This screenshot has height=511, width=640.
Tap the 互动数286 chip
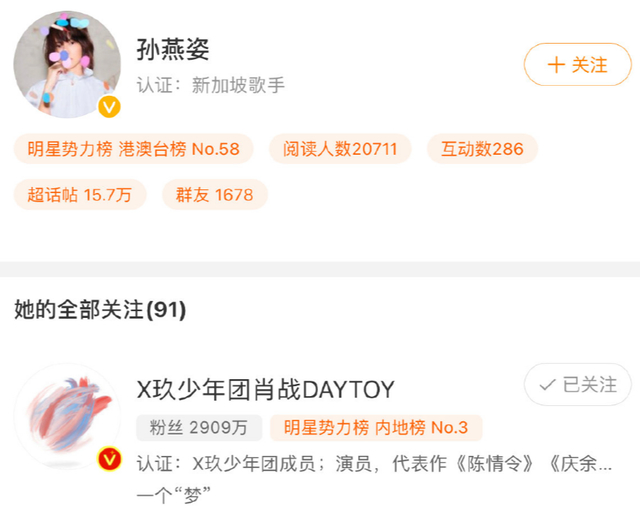click(482, 149)
